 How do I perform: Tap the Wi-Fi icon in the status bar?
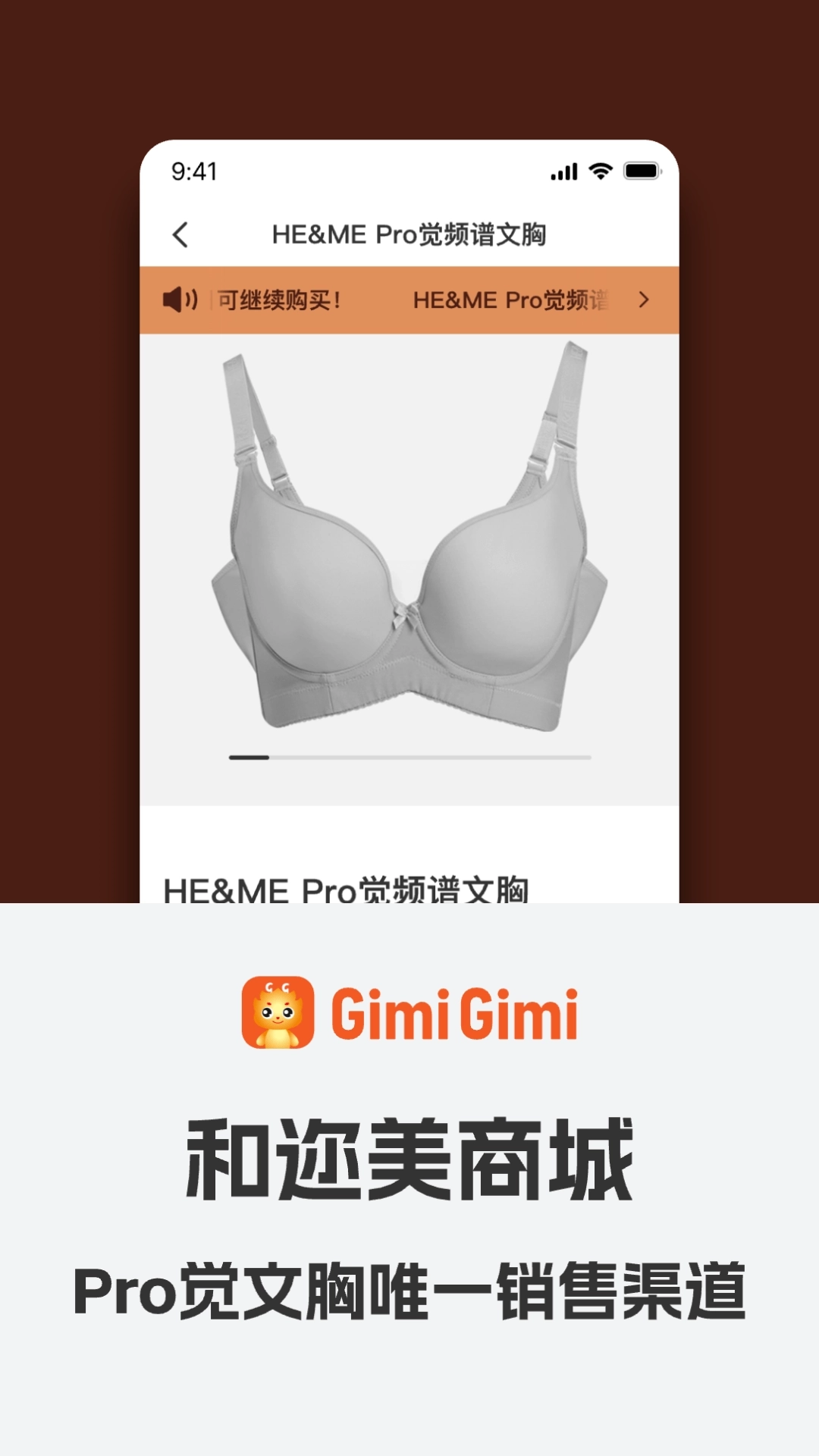[x=600, y=173]
